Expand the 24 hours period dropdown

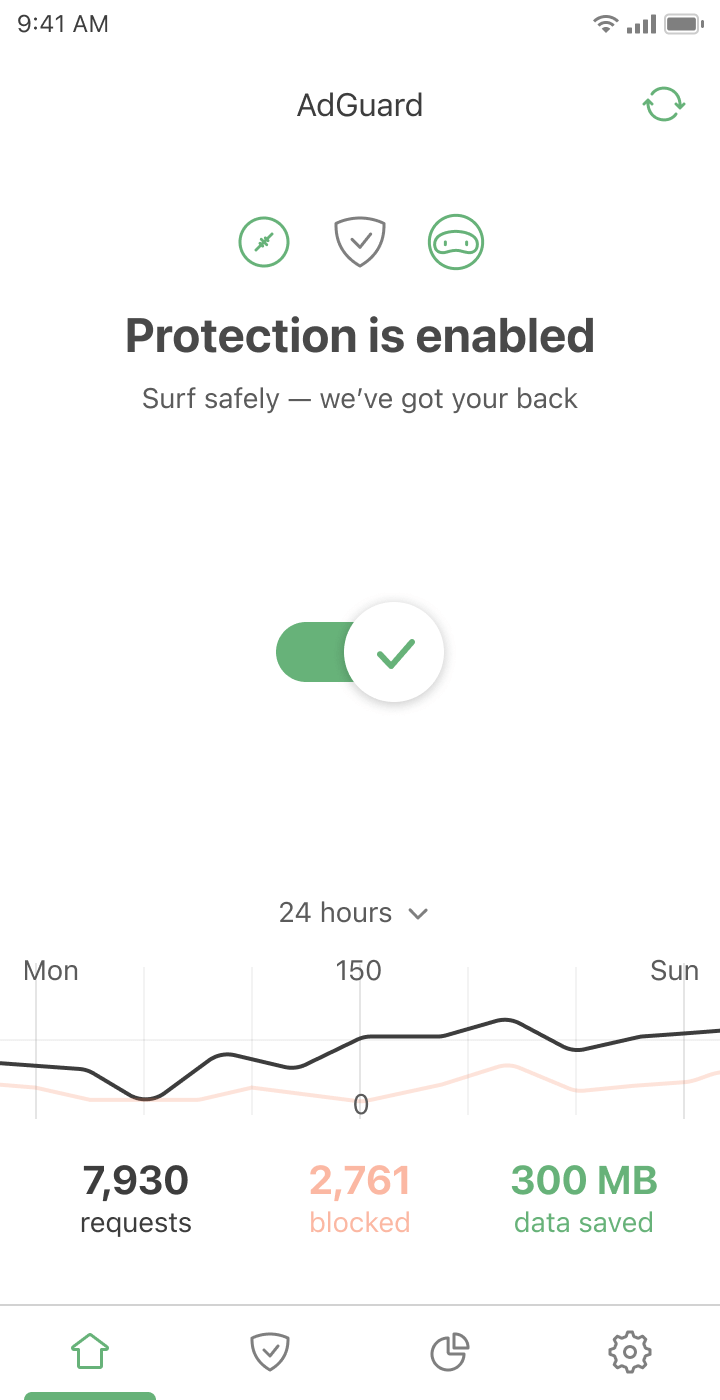click(354, 912)
